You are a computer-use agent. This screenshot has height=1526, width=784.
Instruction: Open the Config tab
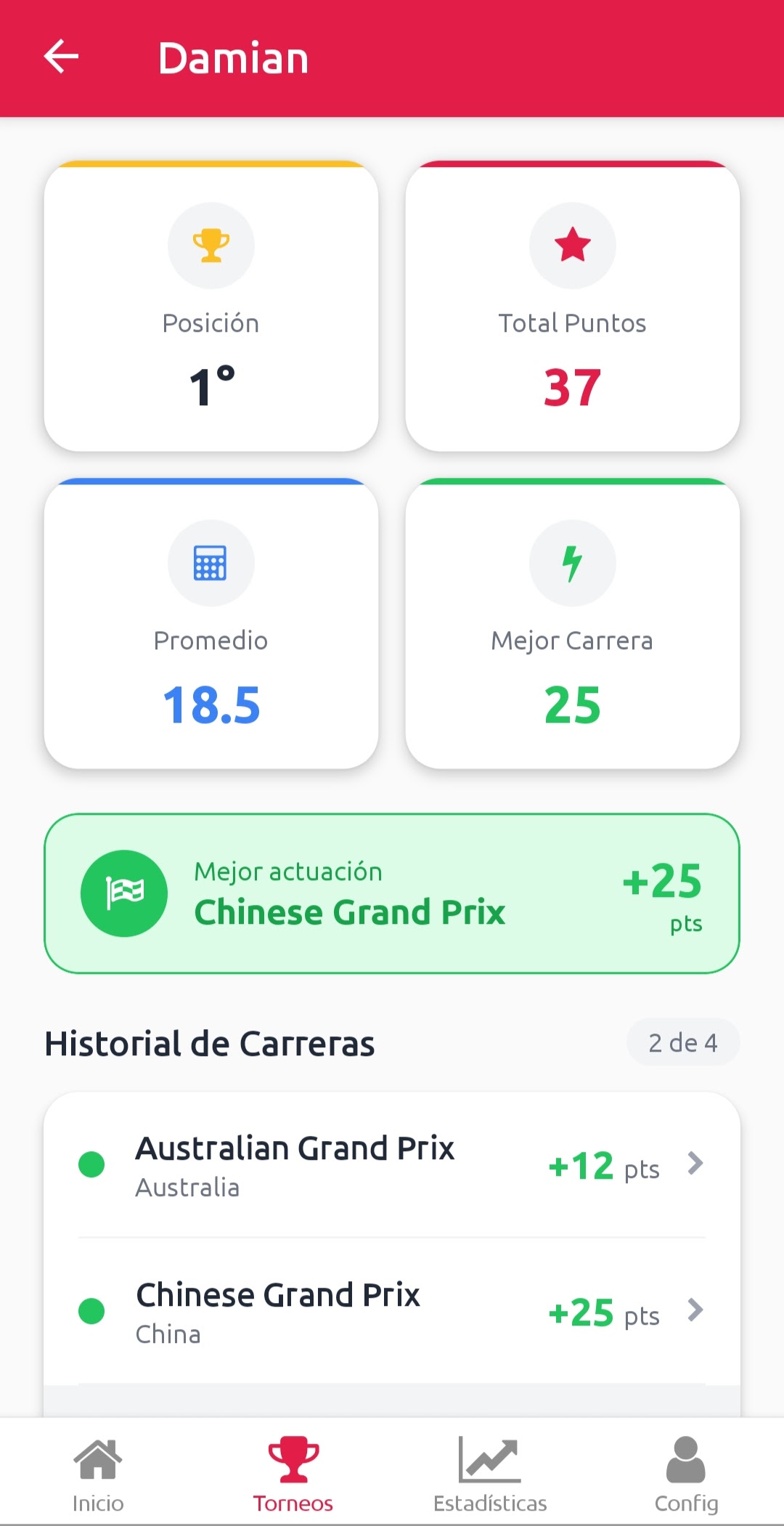pyautogui.click(x=686, y=1474)
